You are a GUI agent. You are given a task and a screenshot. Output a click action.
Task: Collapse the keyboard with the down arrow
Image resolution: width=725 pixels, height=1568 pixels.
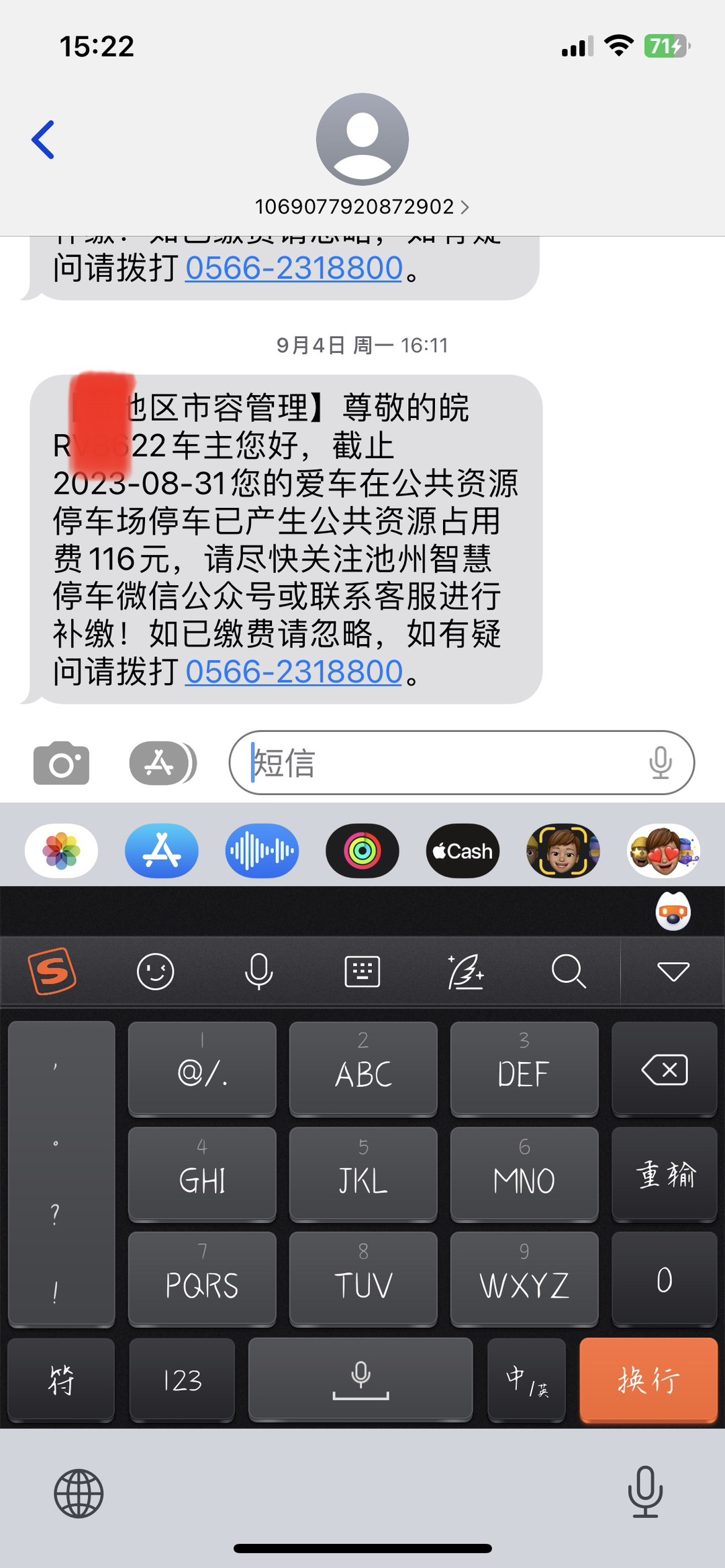pos(673,971)
